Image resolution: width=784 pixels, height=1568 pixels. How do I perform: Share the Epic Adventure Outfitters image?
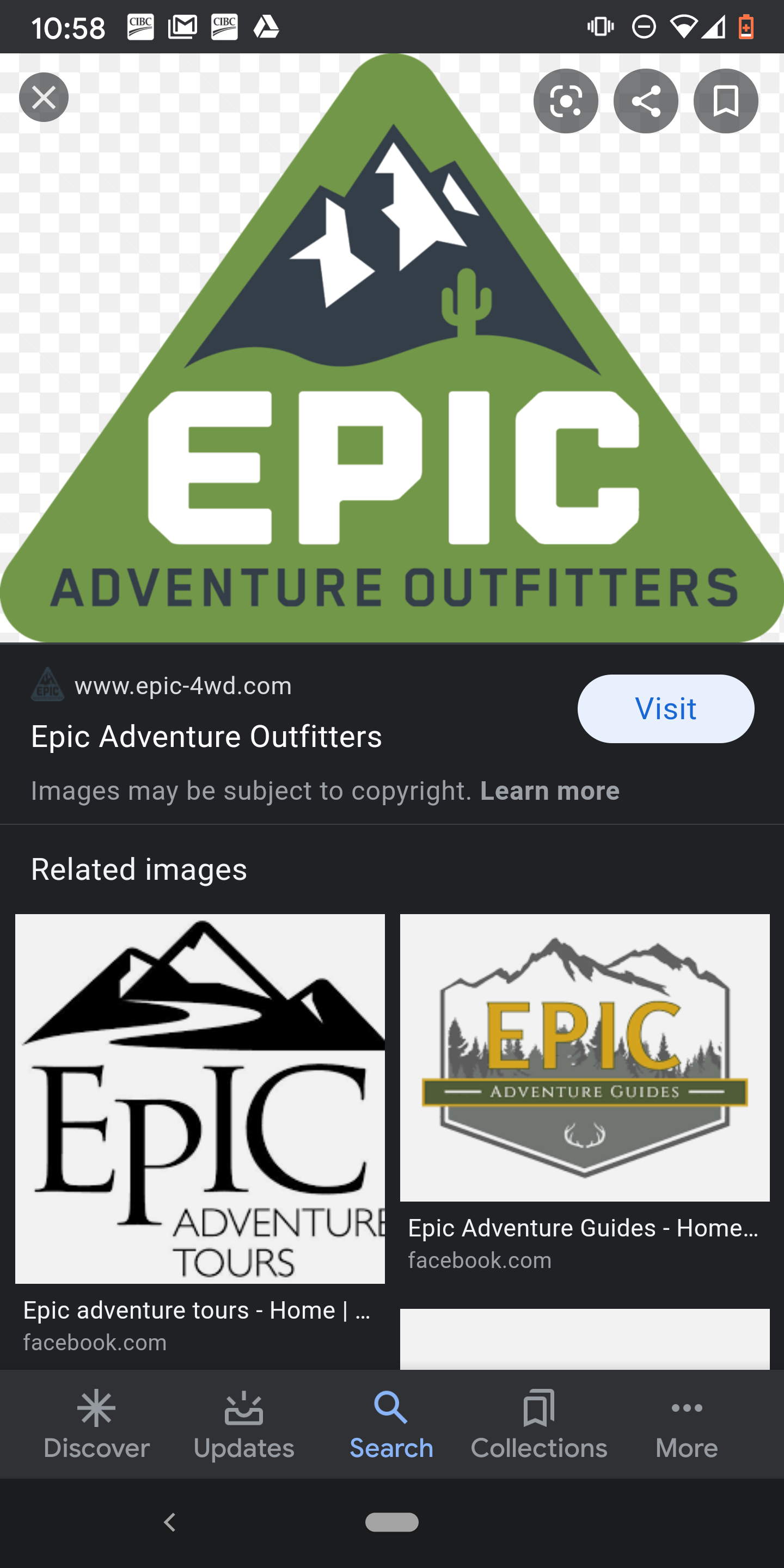click(646, 101)
